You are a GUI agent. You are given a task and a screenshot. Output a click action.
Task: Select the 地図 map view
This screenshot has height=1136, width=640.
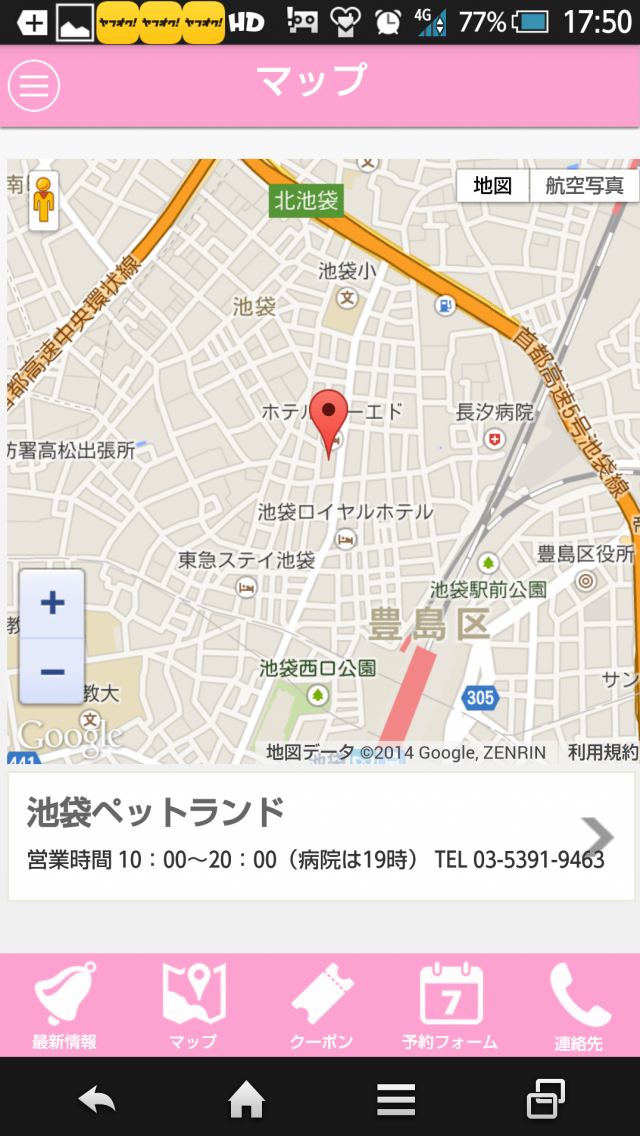[x=492, y=185]
